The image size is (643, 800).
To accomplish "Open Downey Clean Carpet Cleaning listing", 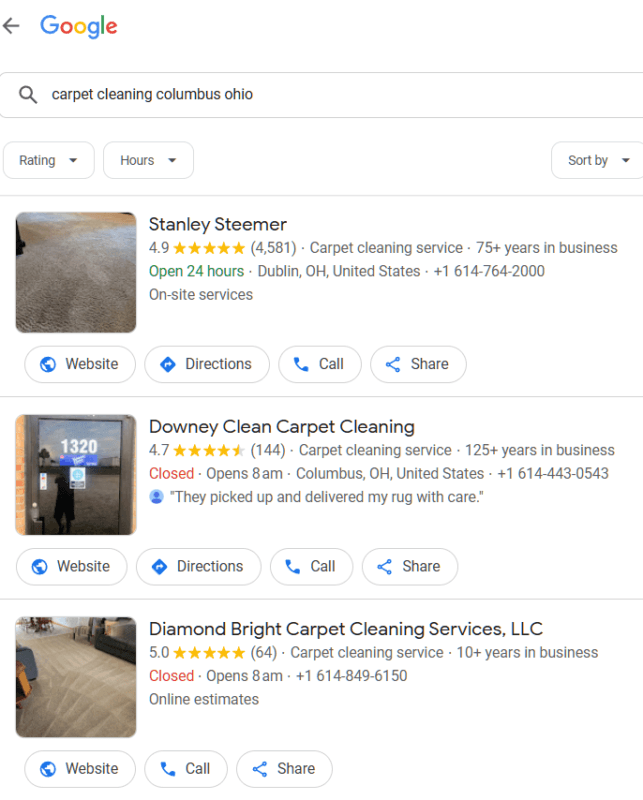I will click(x=281, y=427).
